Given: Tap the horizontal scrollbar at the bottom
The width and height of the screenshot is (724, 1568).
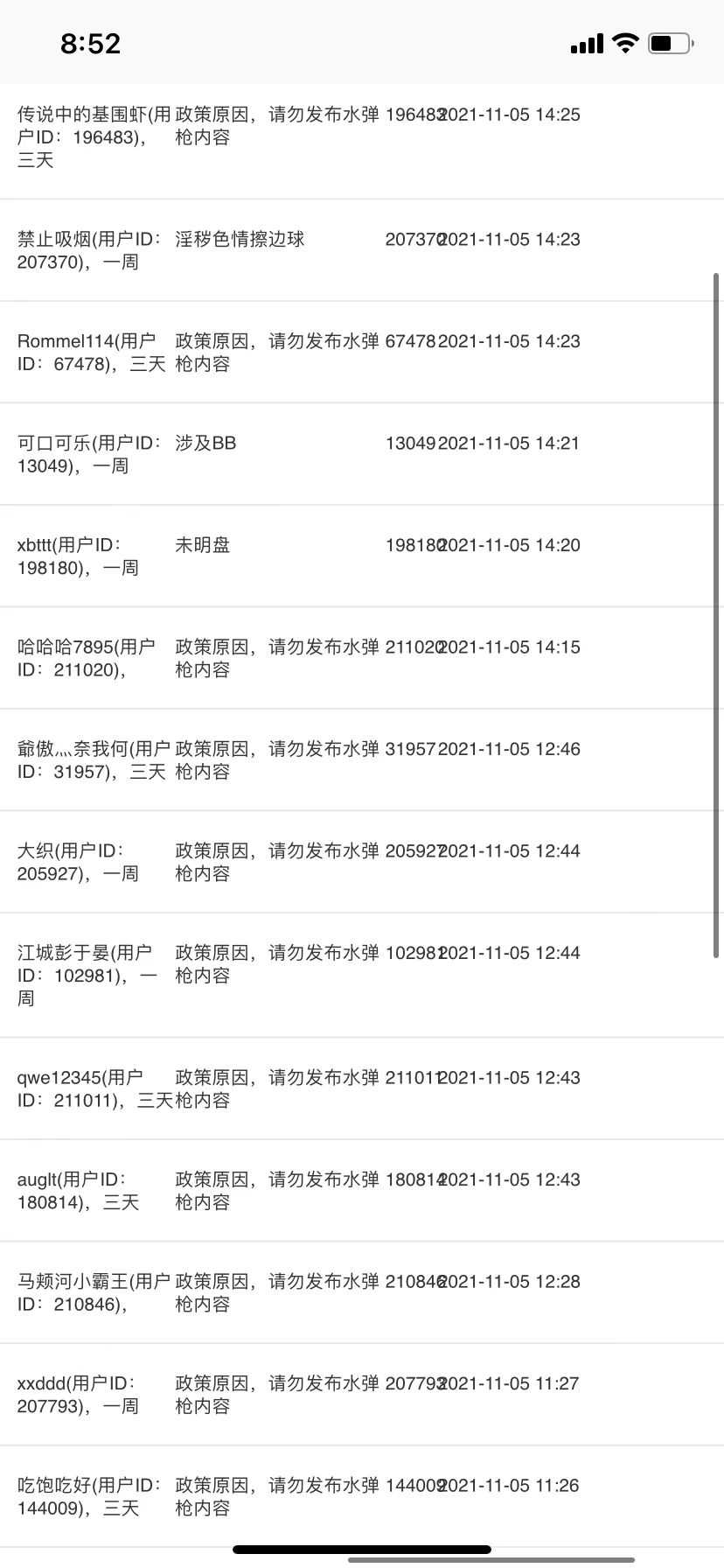Looking at the screenshot, I should 491,1559.
